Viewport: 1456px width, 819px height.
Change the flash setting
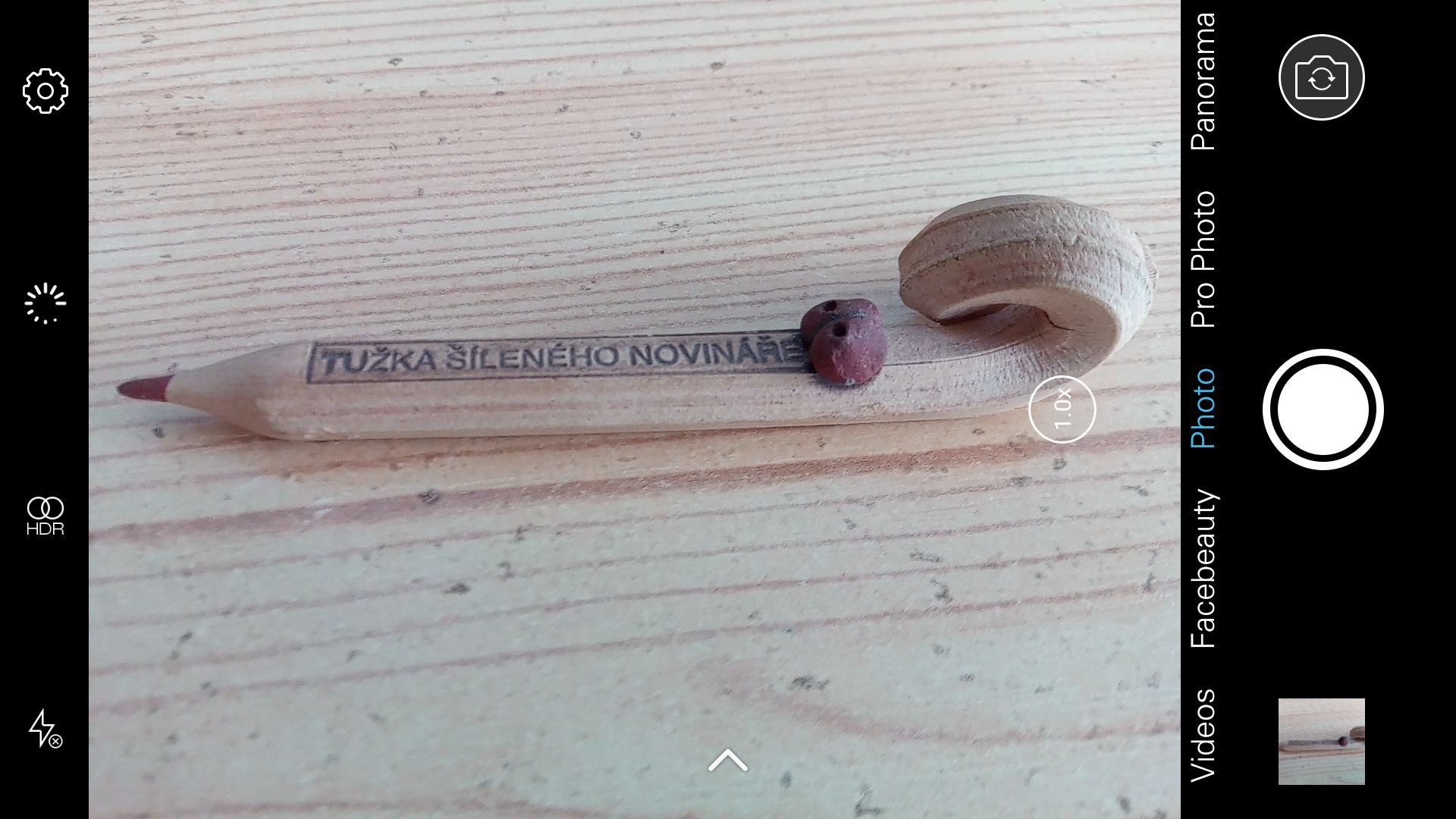(x=45, y=729)
